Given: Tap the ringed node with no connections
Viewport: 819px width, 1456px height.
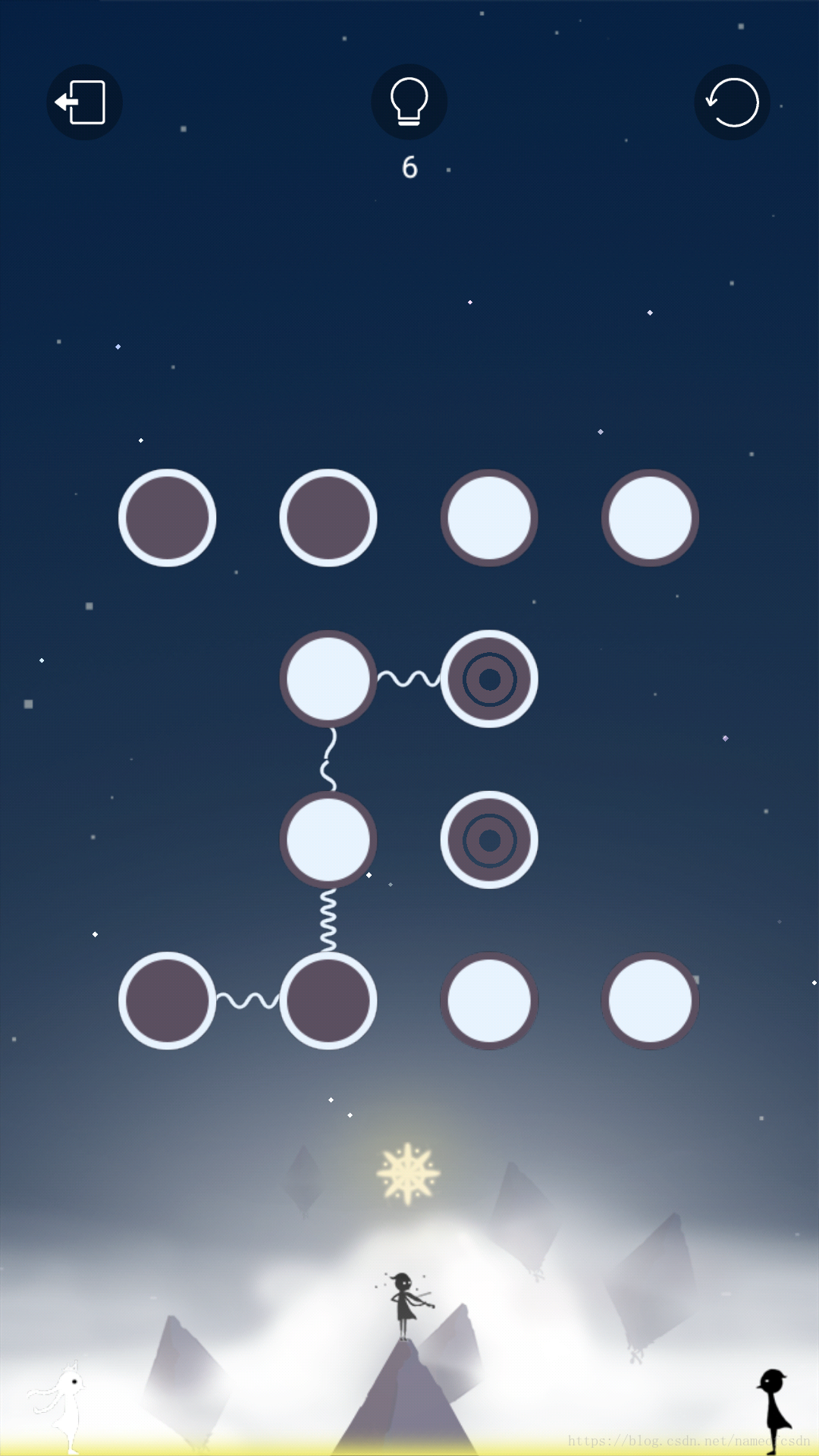Looking at the screenshot, I should coord(489,840).
